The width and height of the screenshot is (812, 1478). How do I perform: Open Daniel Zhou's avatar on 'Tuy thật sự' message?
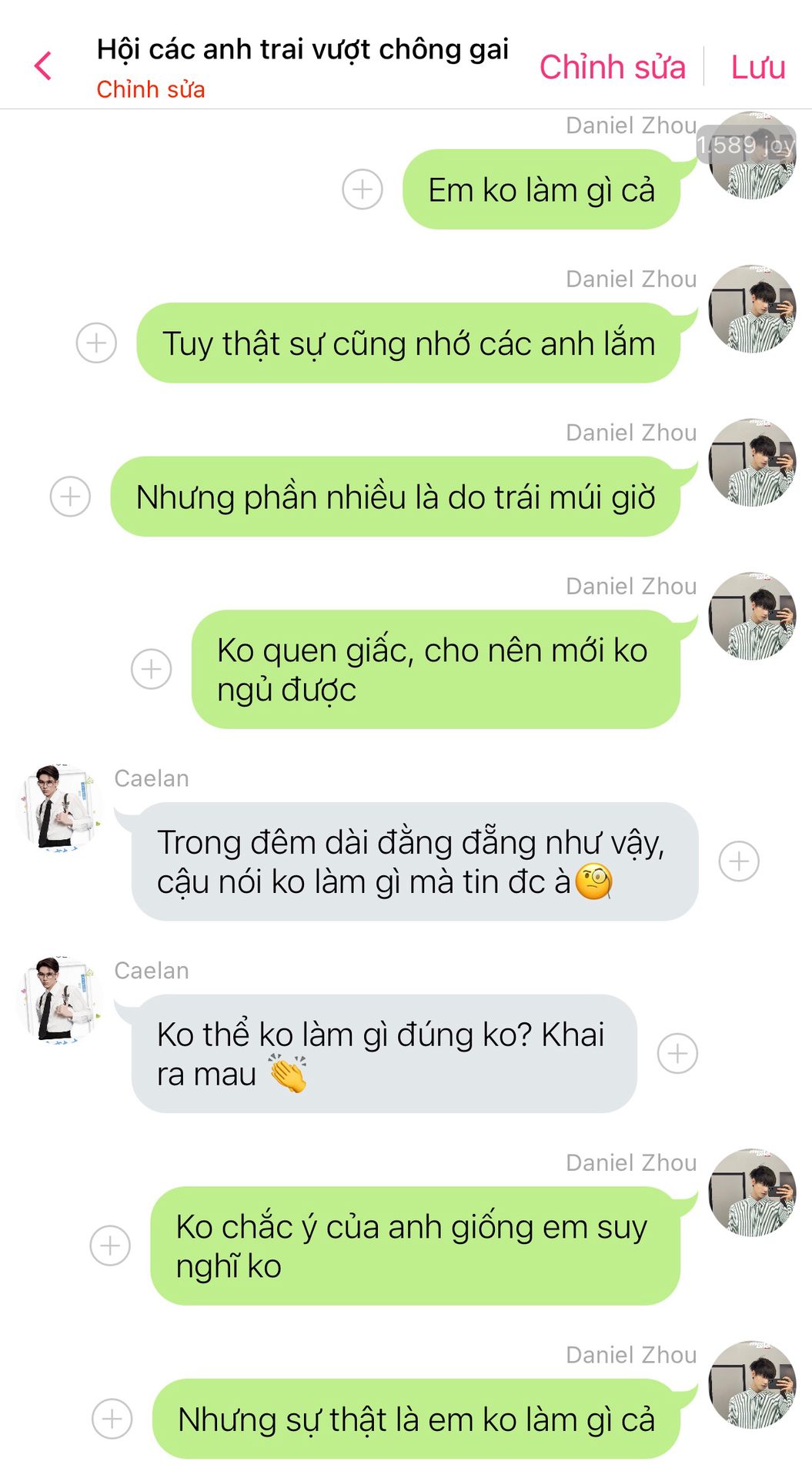tap(752, 309)
